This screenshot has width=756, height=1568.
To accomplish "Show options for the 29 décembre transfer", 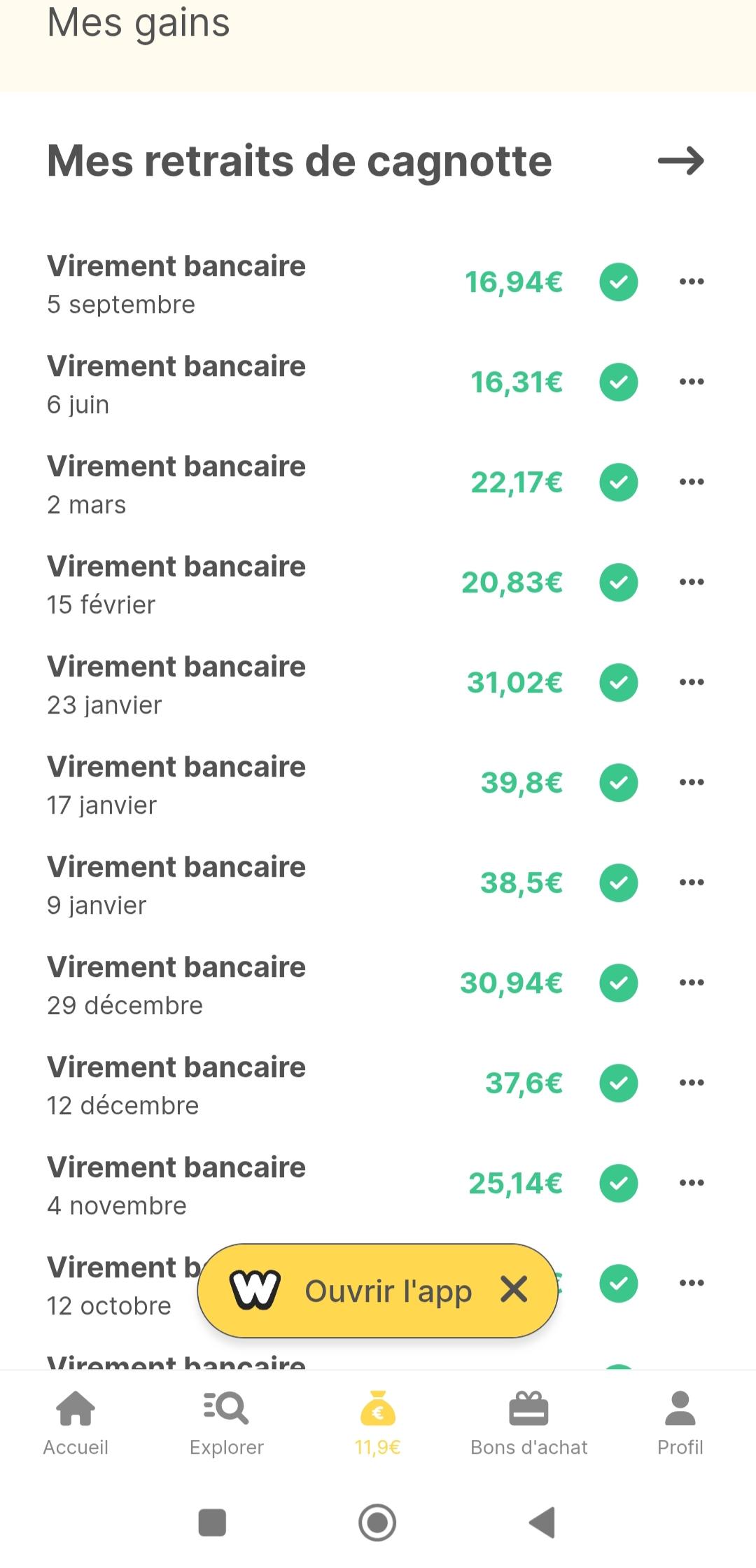I will coord(692,983).
